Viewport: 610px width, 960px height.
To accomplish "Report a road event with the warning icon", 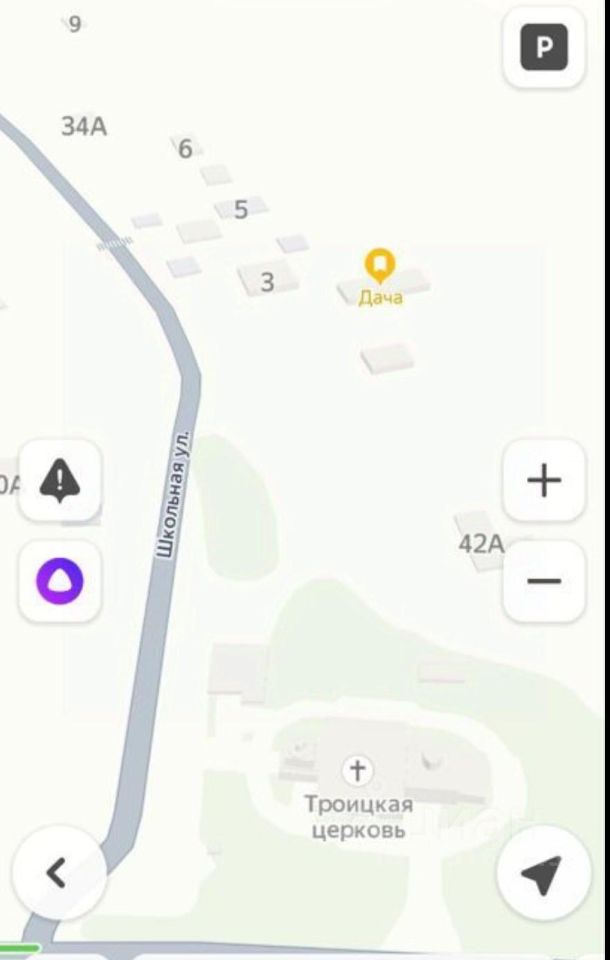I will click(60, 480).
